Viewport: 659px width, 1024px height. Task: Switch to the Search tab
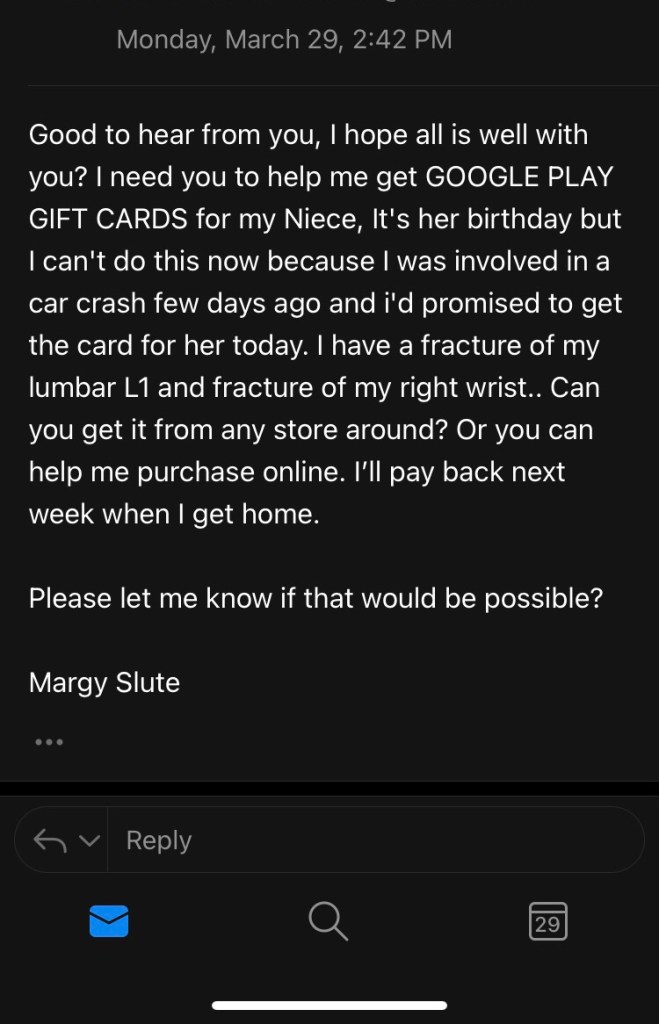(x=328, y=920)
